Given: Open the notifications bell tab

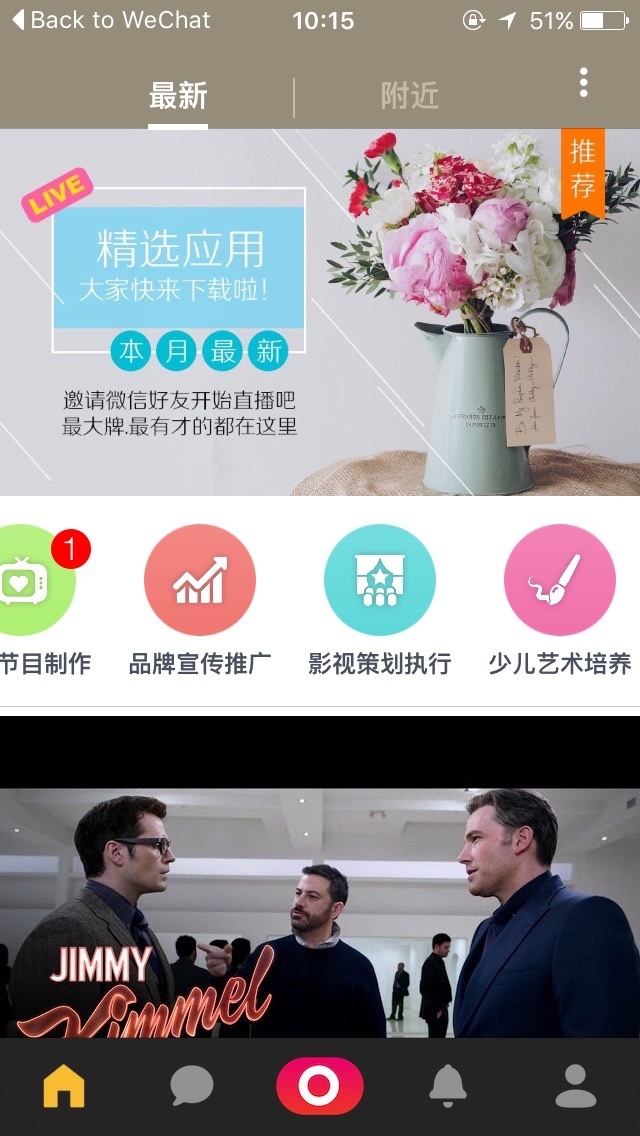Looking at the screenshot, I should [x=448, y=1086].
